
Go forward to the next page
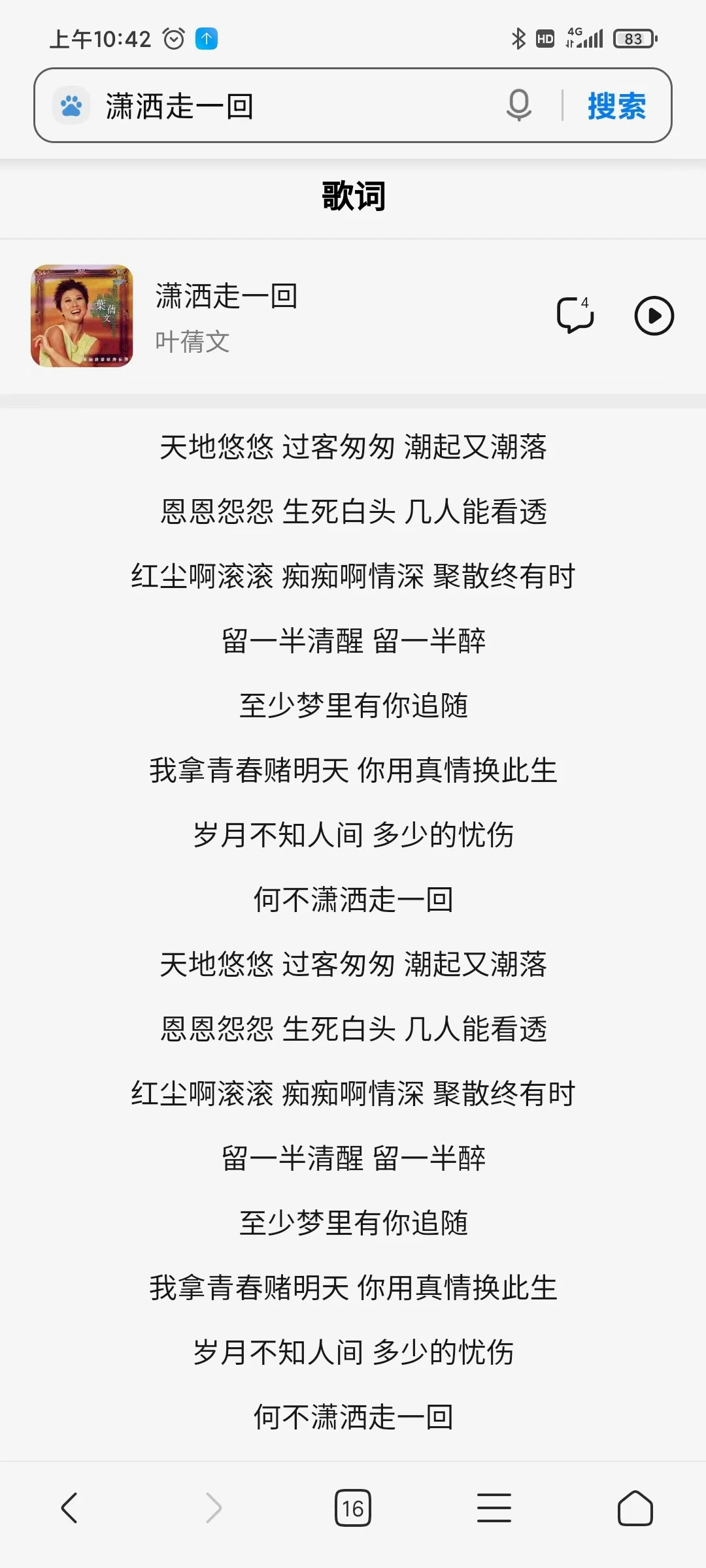point(214,1508)
